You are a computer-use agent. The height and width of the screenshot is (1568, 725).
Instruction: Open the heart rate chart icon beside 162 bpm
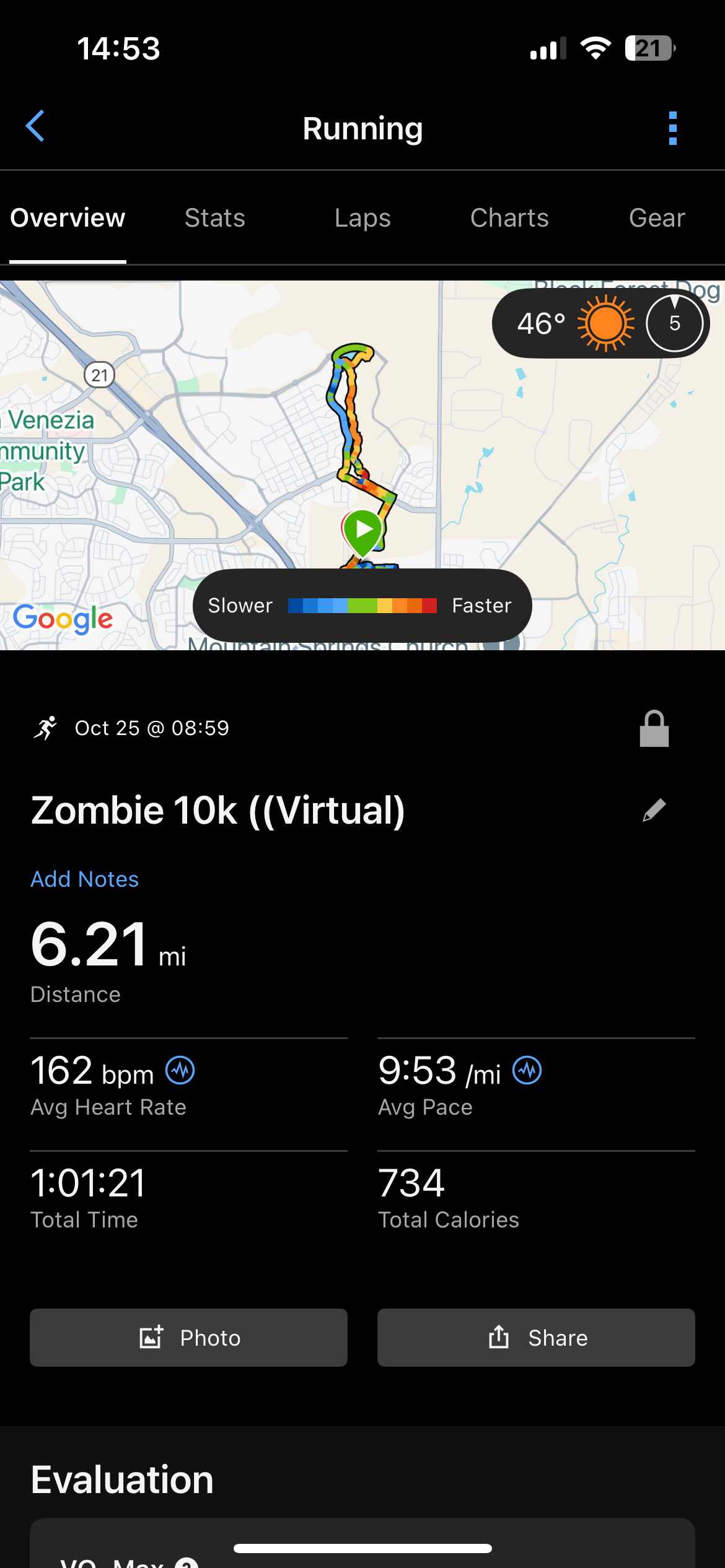tap(180, 1070)
